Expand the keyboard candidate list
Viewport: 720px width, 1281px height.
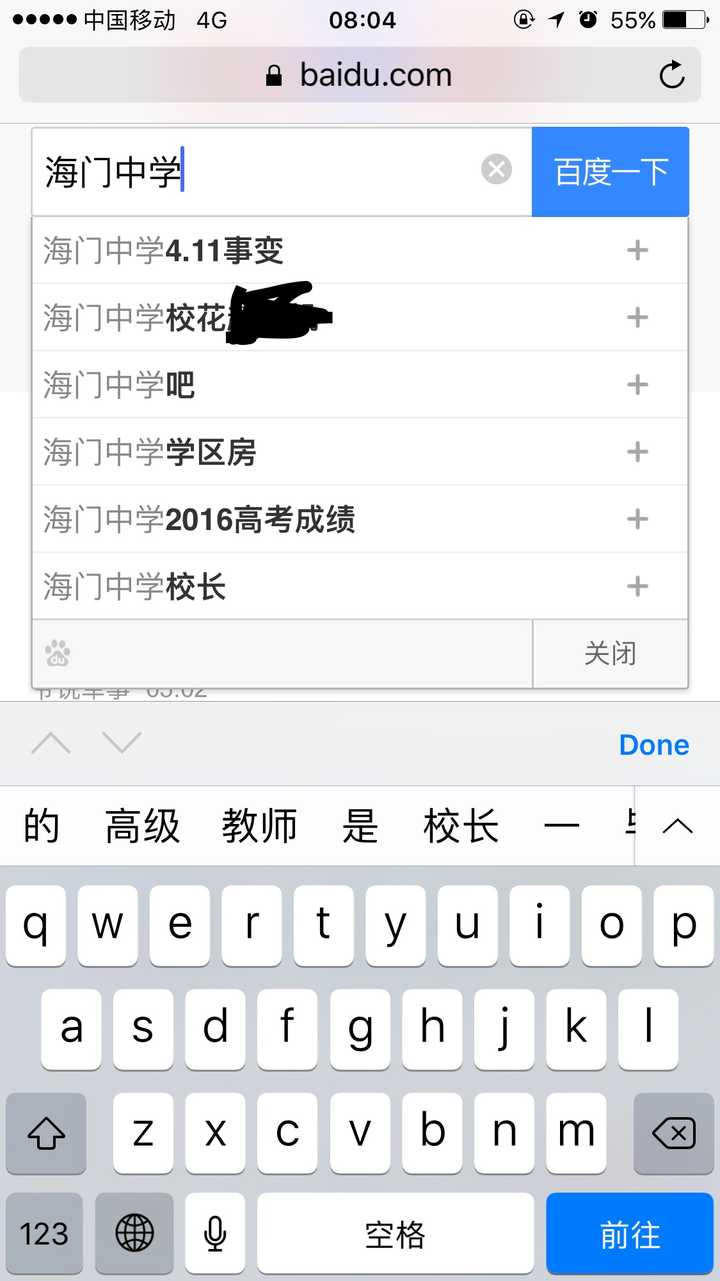(677, 826)
